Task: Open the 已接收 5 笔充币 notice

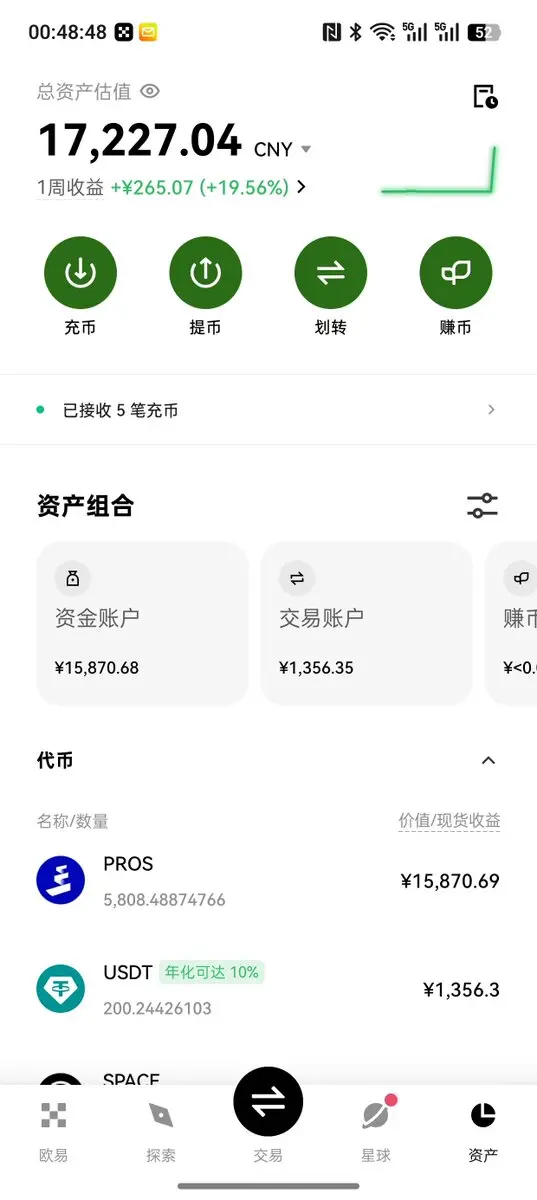Action: tap(268, 410)
